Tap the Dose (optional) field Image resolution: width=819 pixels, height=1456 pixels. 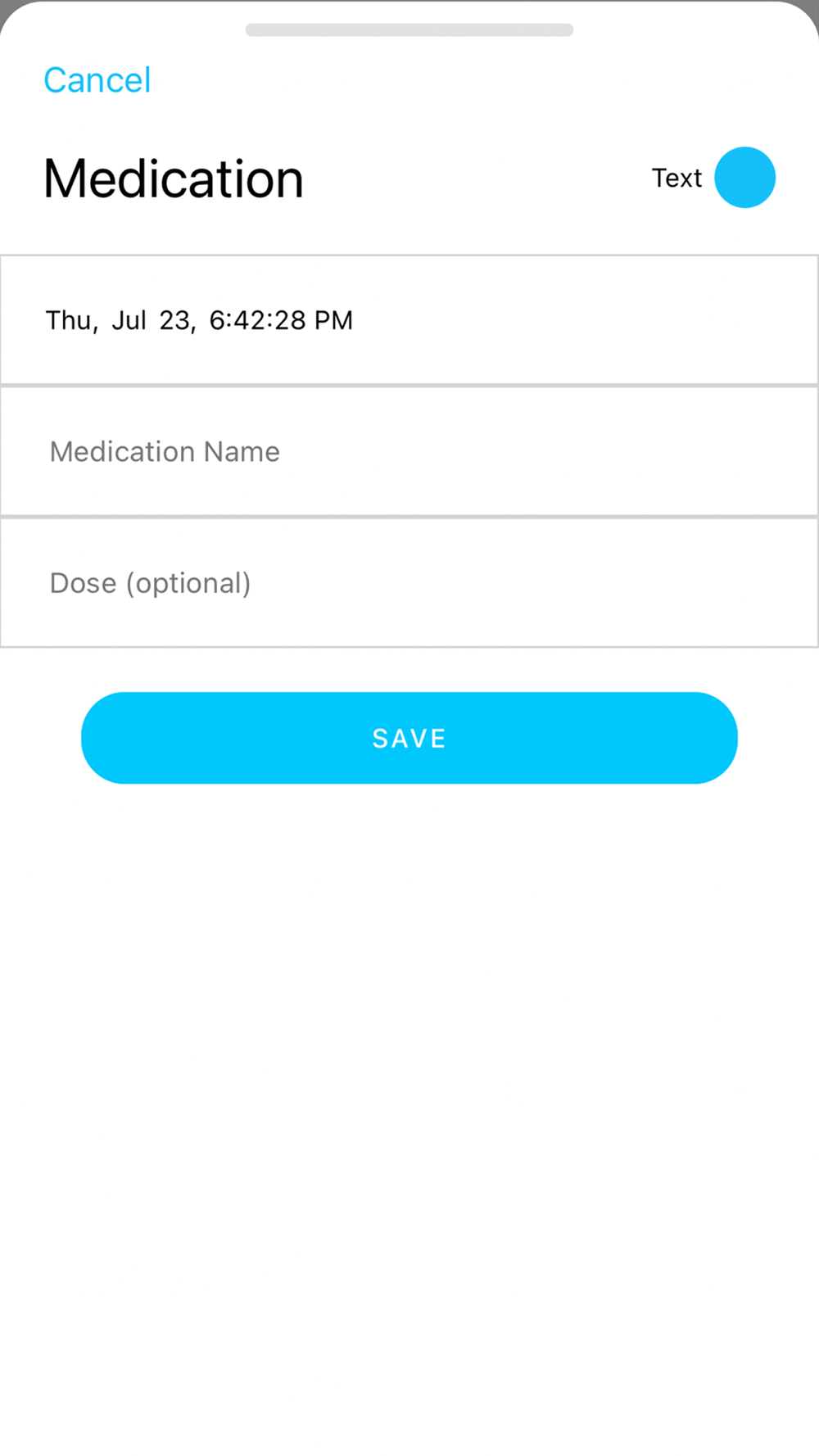409,583
